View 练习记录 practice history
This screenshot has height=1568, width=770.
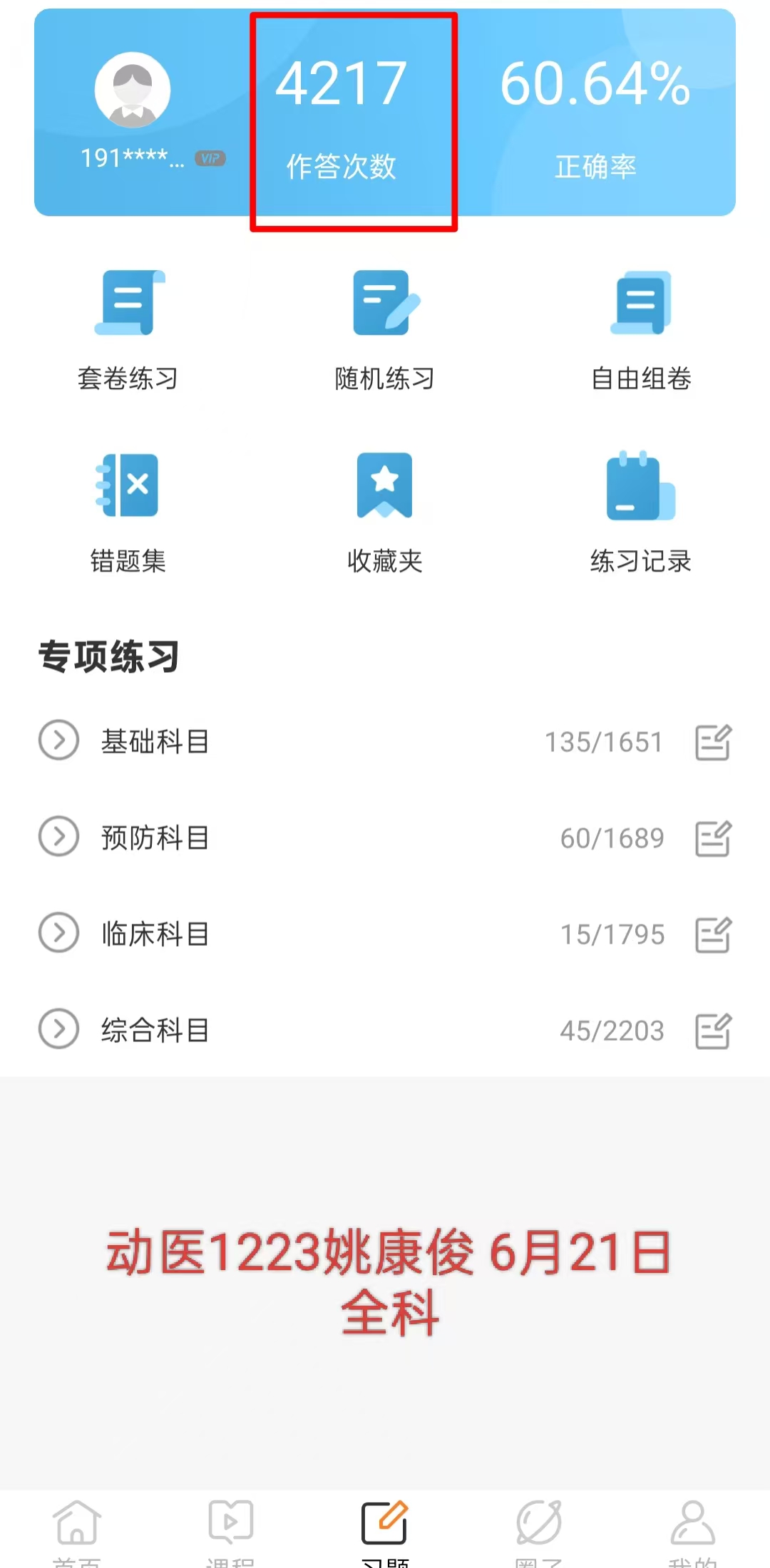[641, 510]
